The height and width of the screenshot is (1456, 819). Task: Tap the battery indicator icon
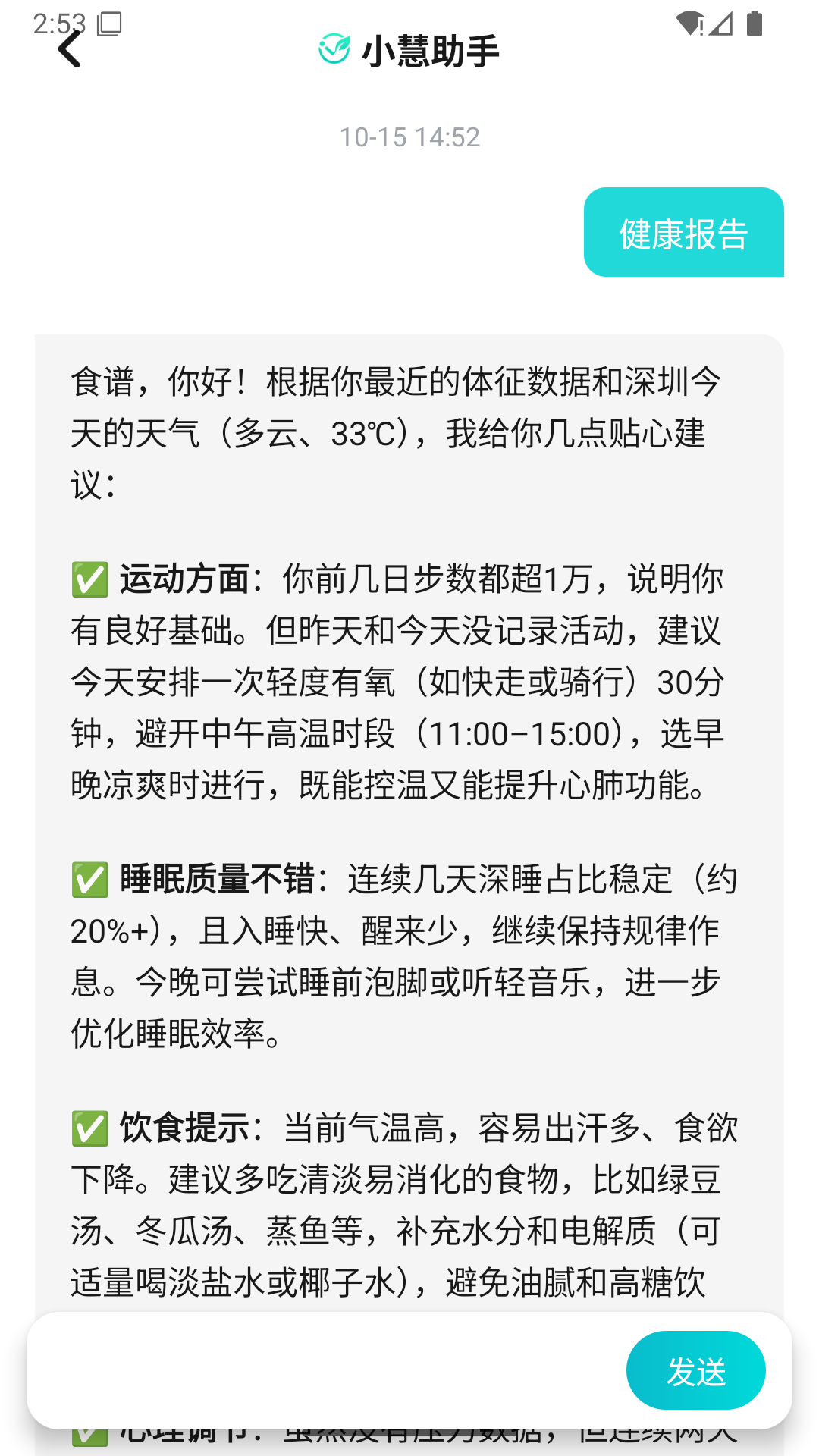(755, 21)
